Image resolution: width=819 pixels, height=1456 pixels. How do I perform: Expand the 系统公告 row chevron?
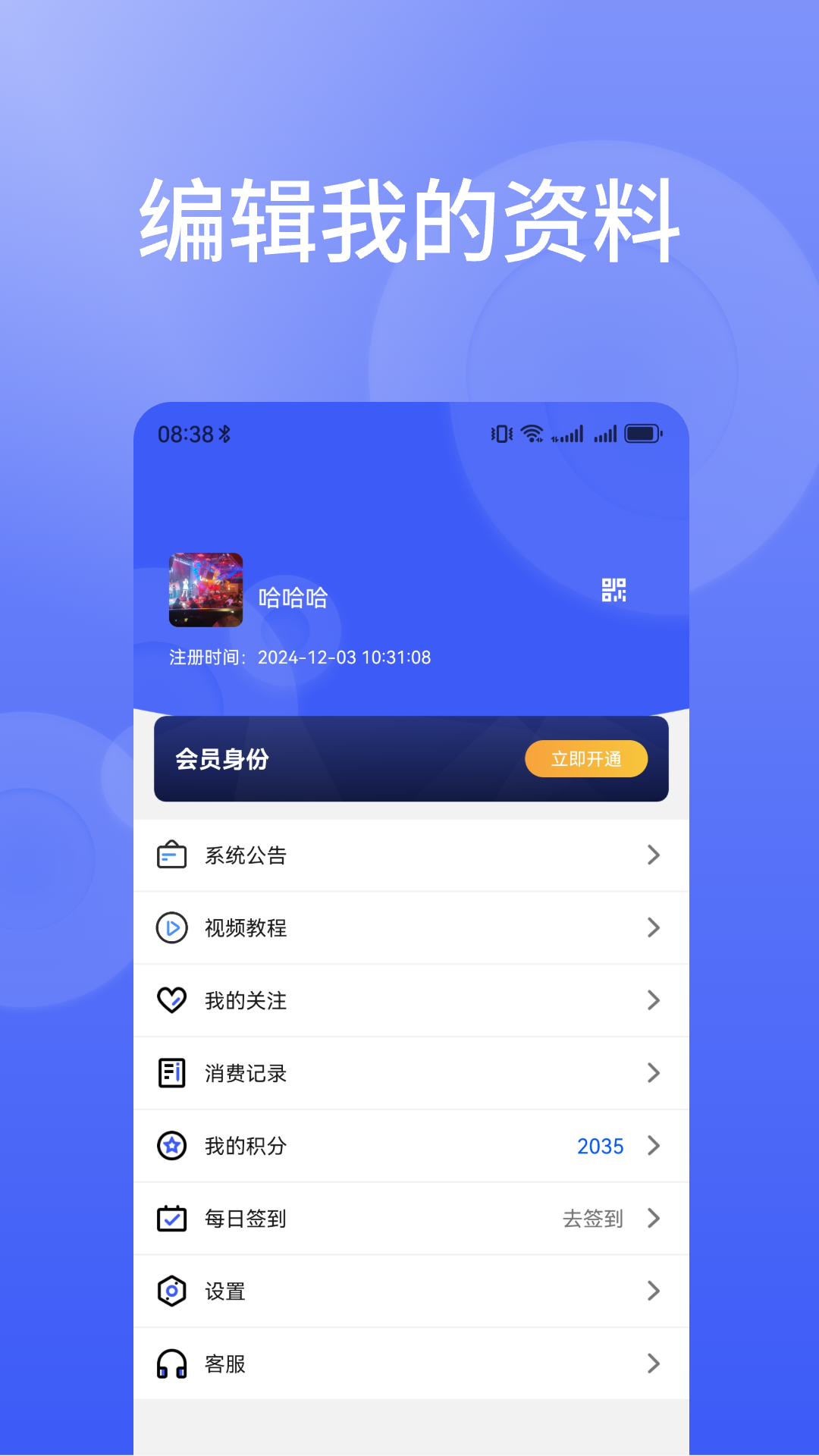[654, 855]
